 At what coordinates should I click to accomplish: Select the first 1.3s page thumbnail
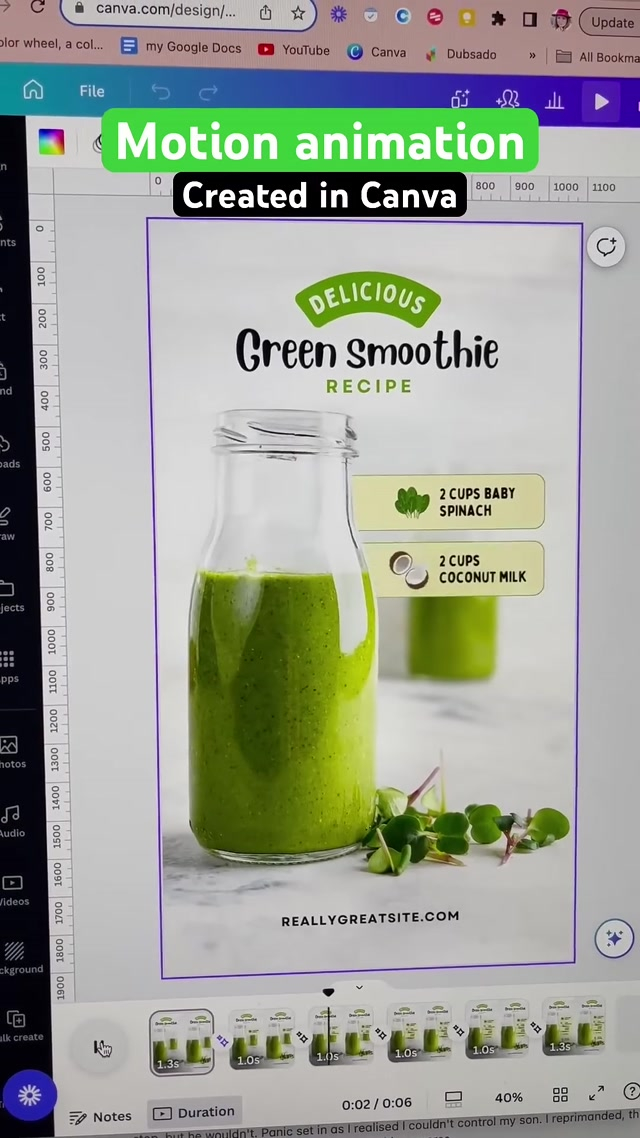(181, 1041)
